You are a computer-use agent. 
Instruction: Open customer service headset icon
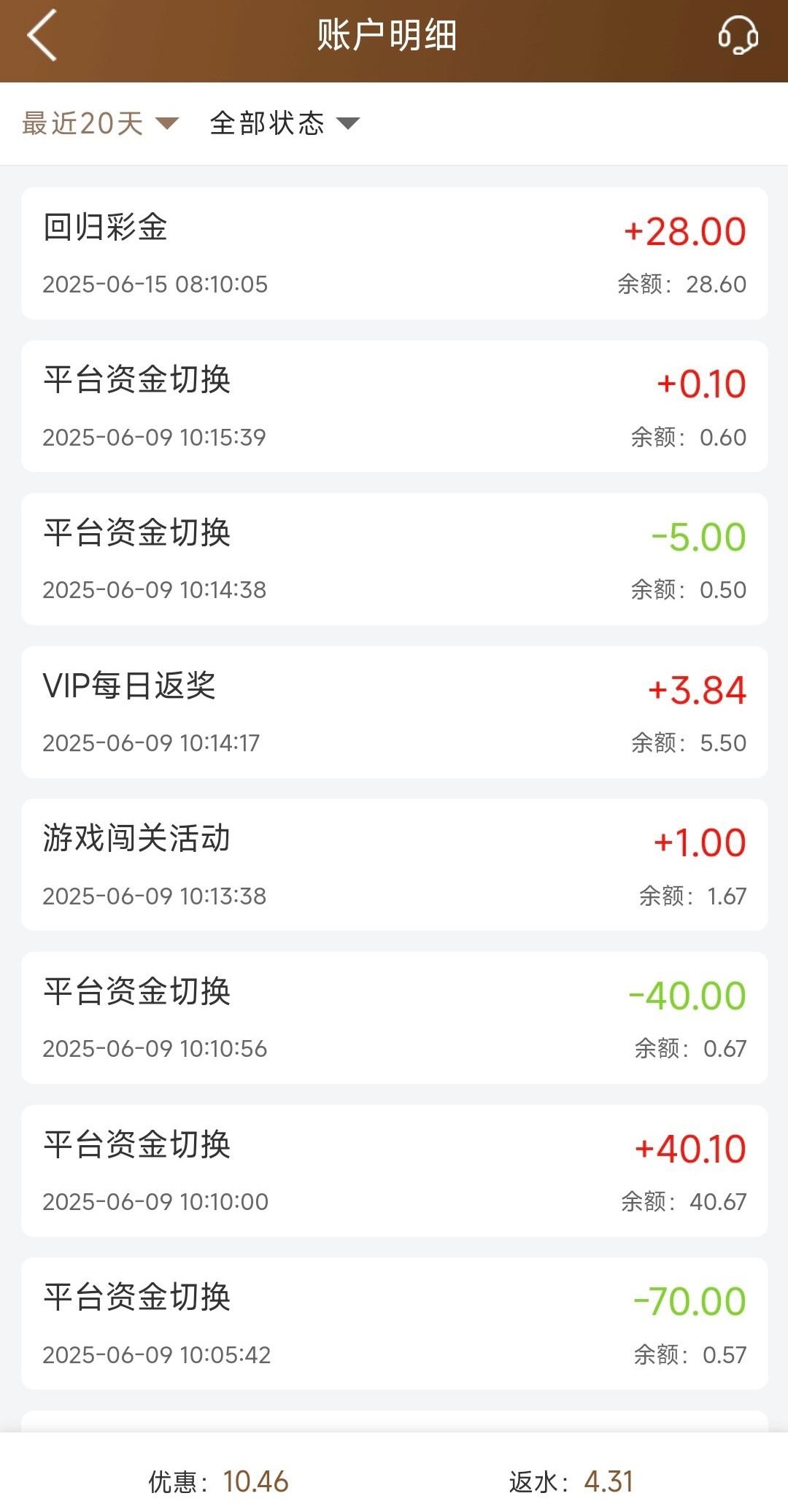[738, 35]
